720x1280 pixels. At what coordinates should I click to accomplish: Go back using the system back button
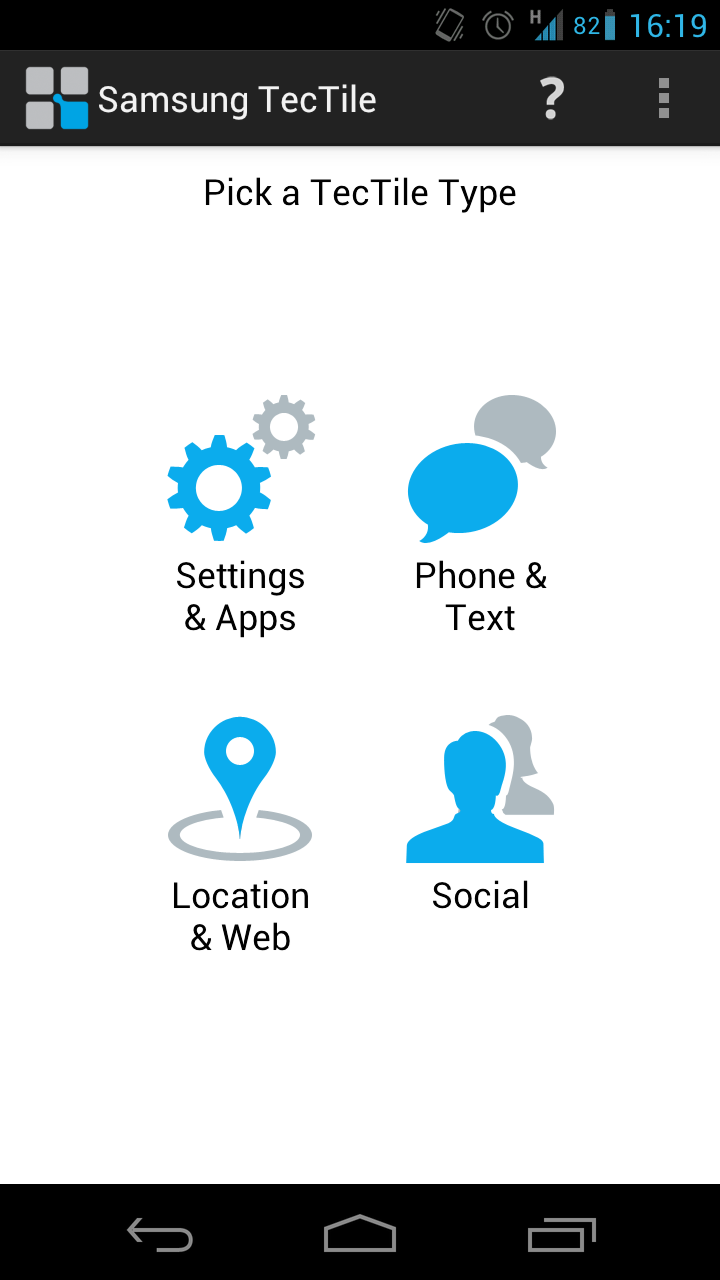[x=160, y=1235]
